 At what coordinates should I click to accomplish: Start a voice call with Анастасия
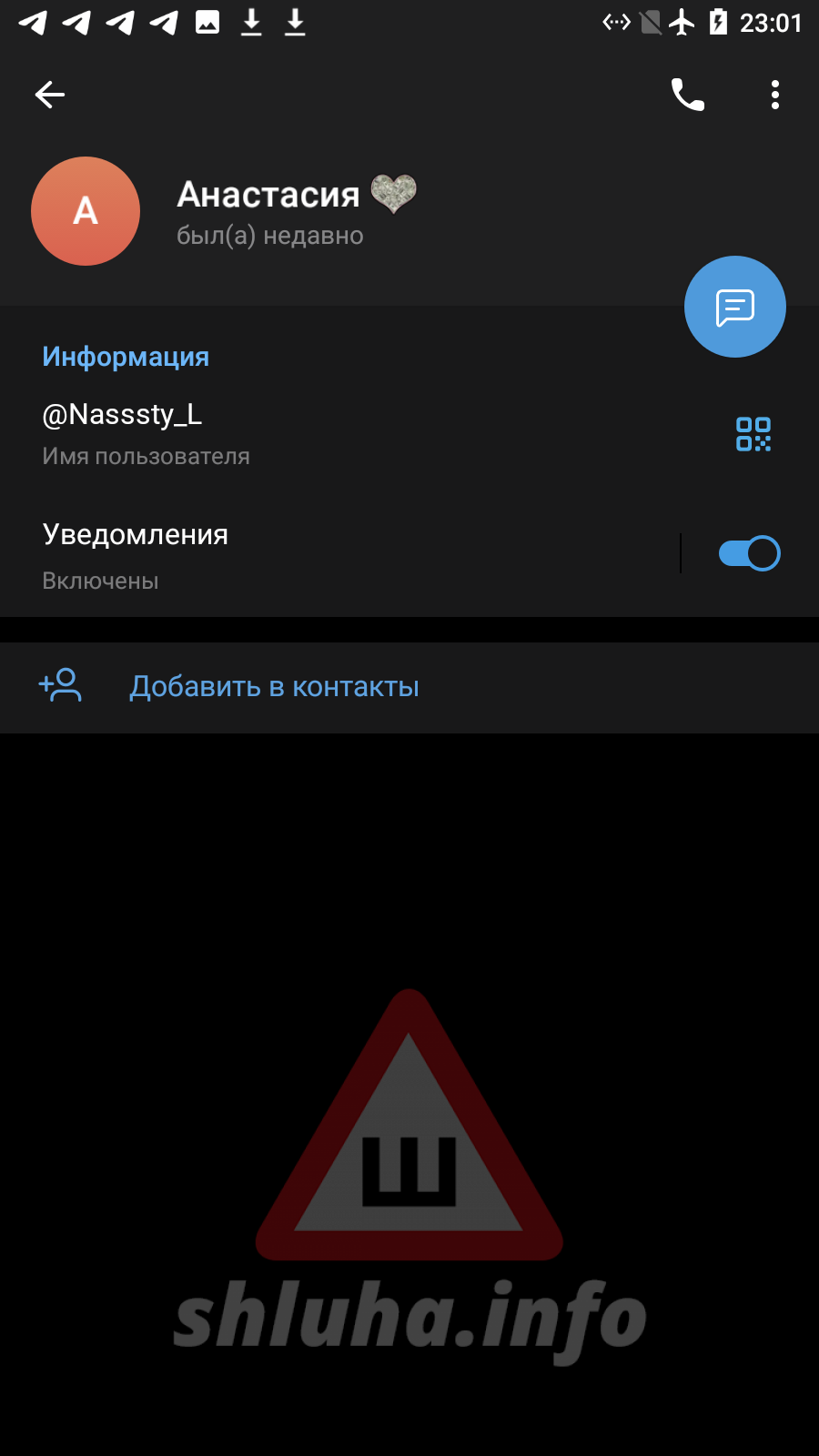click(688, 95)
